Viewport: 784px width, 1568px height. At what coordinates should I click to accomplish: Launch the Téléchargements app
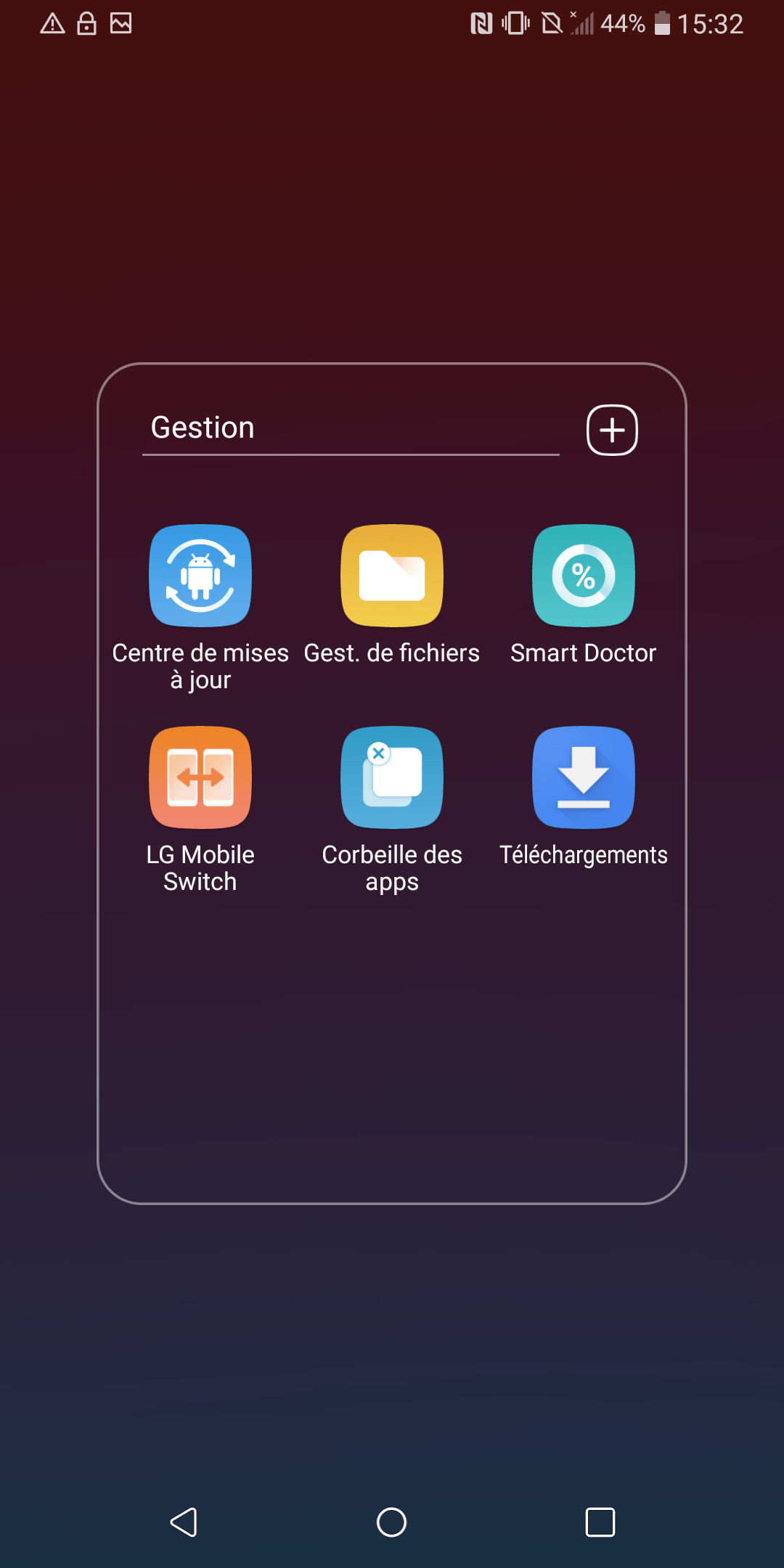[x=583, y=777]
